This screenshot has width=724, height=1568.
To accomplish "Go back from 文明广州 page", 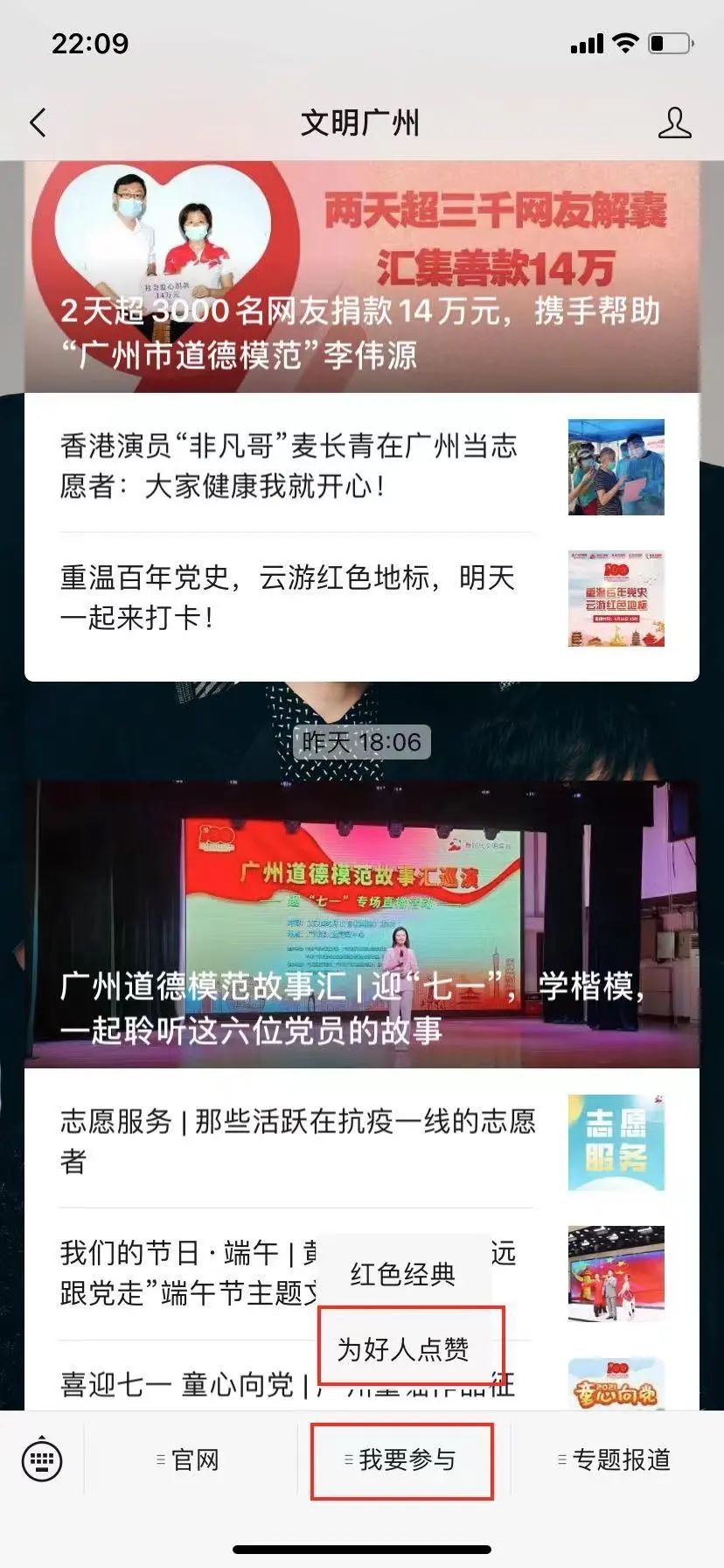I will pos(38,123).
